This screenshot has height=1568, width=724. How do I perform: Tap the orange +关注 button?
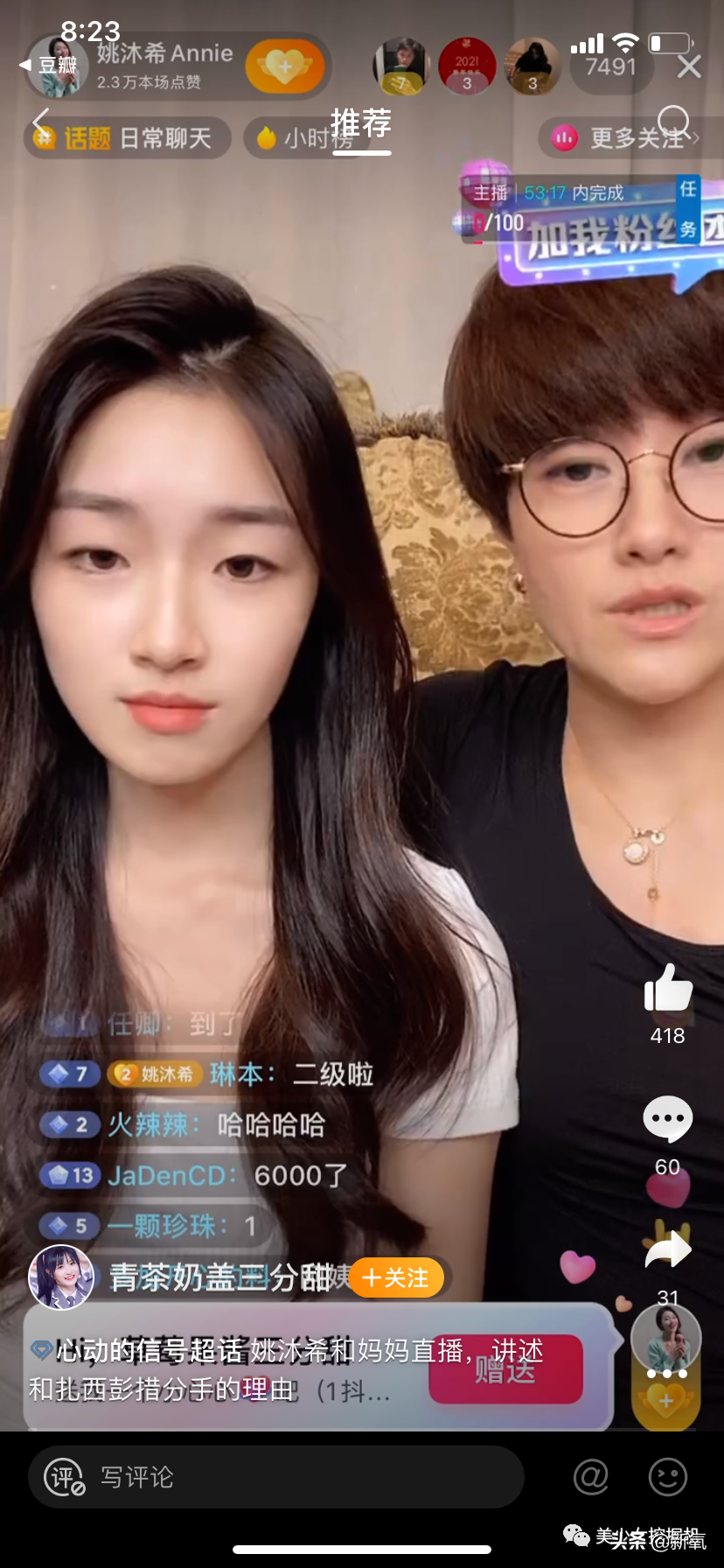(396, 1278)
